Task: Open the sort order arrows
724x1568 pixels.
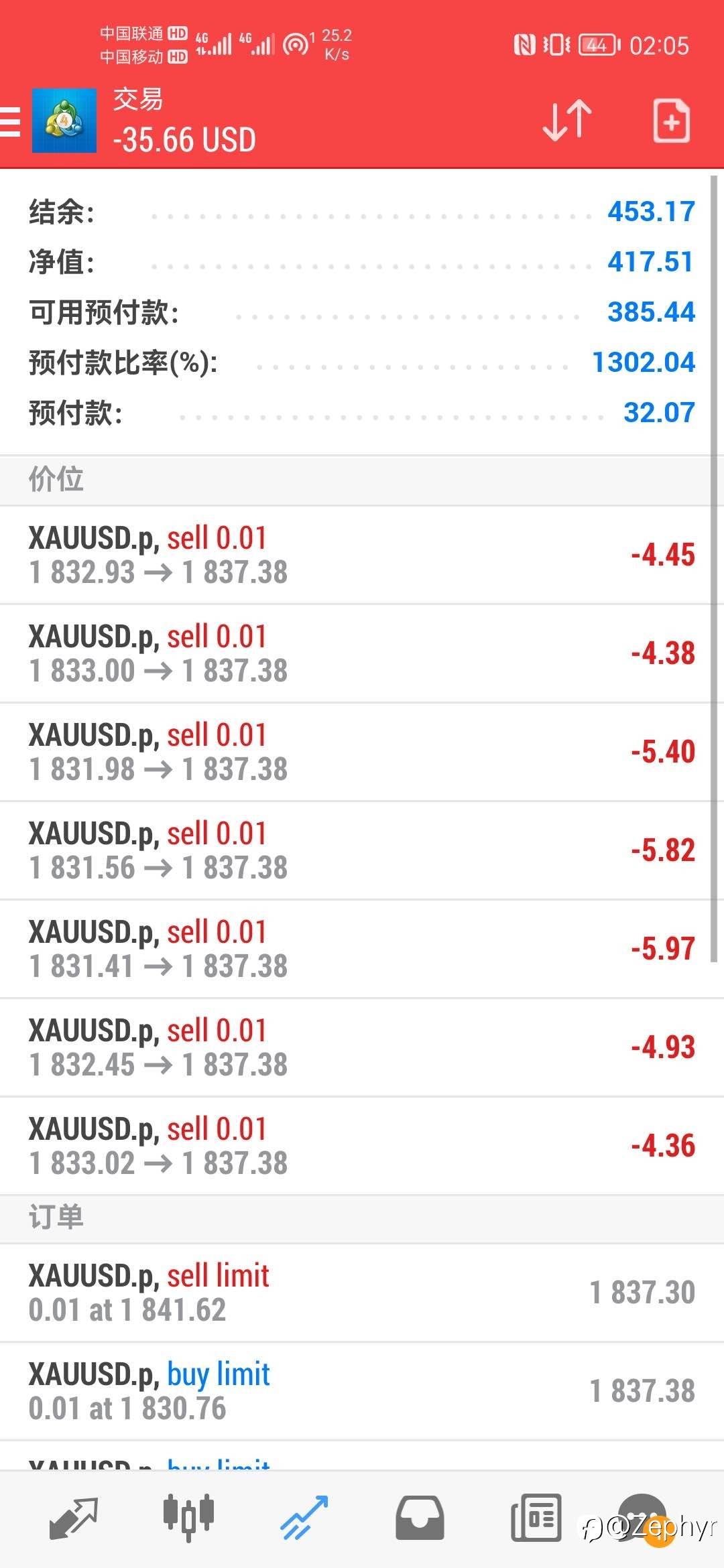Action: (x=567, y=121)
